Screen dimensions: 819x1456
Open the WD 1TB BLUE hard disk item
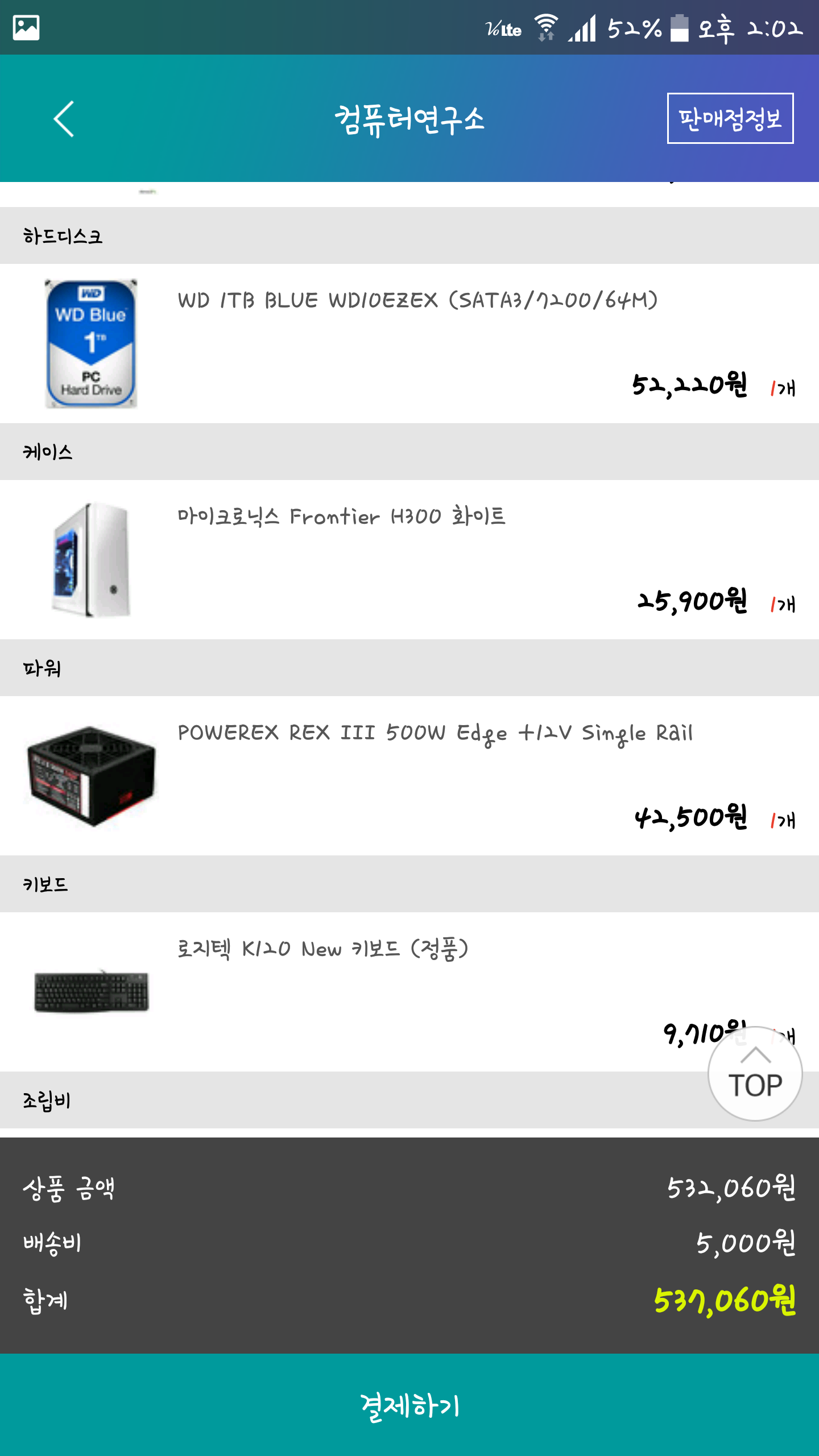[409, 344]
